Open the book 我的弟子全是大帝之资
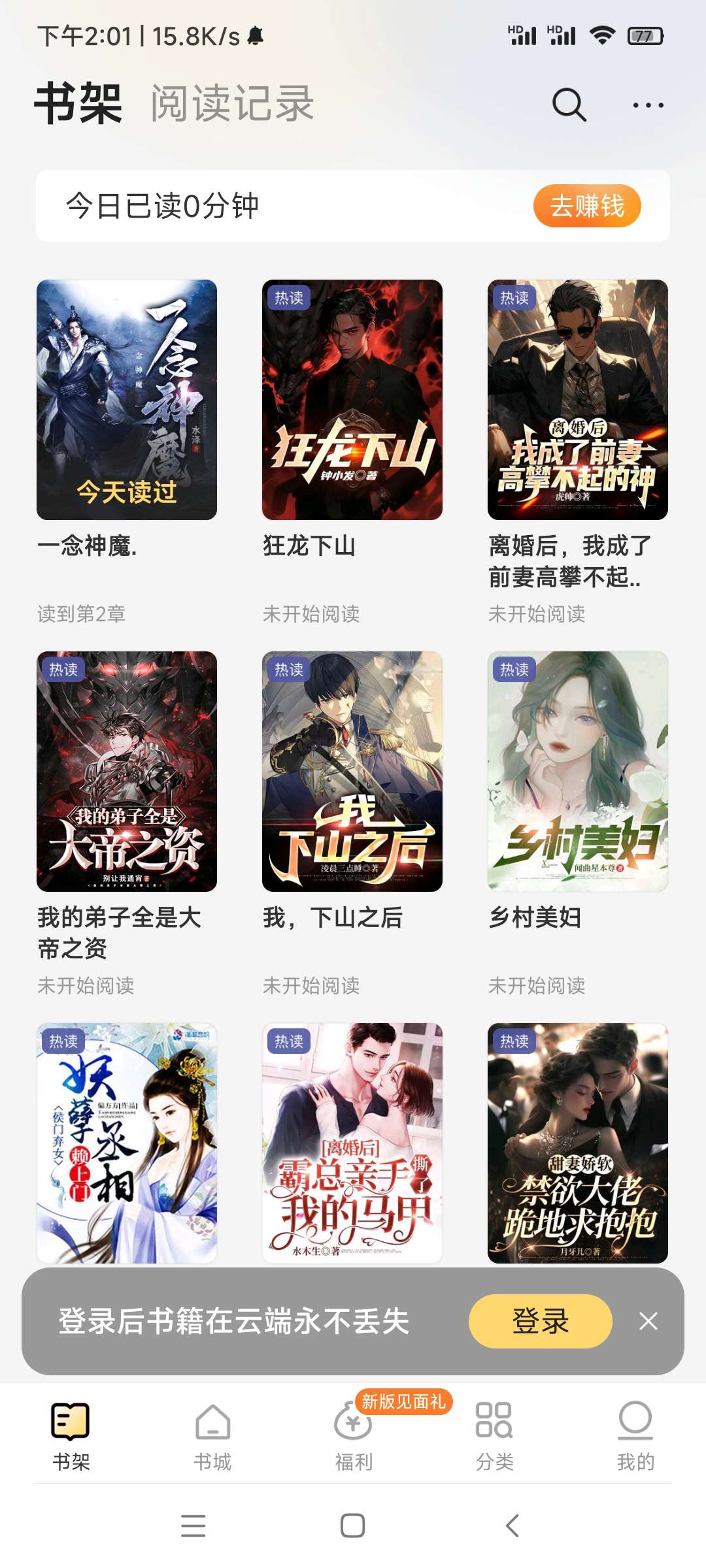This screenshot has width=706, height=1568. click(x=127, y=771)
